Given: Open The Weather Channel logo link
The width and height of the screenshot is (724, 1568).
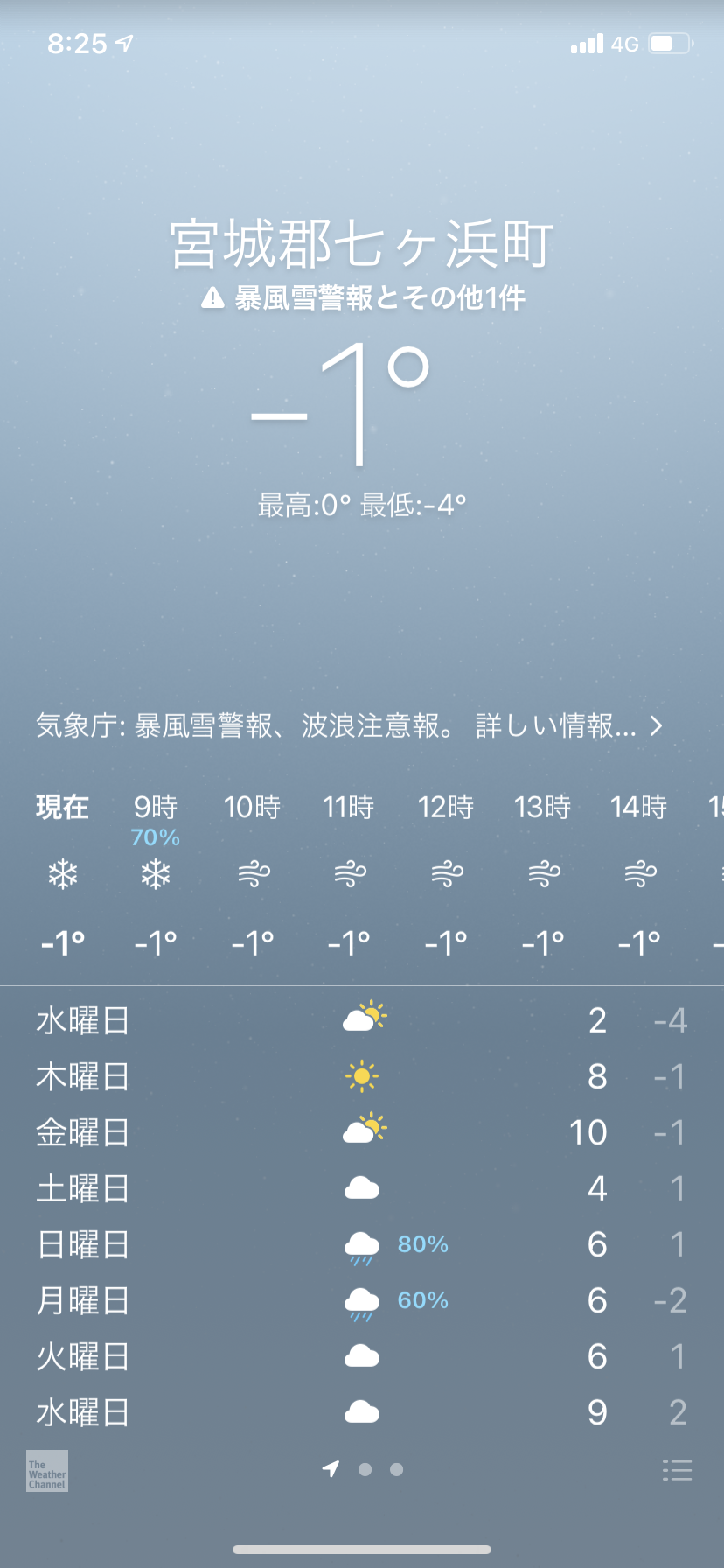Looking at the screenshot, I should click(47, 1471).
